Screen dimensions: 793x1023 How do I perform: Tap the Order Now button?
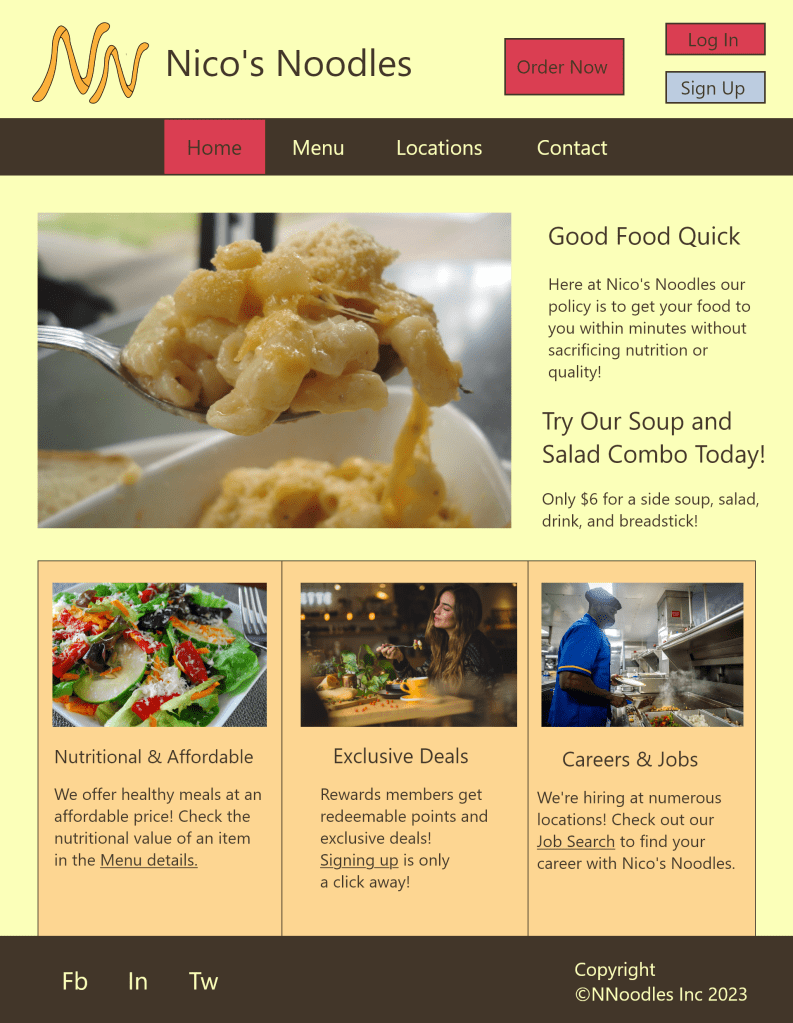pos(563,67)
